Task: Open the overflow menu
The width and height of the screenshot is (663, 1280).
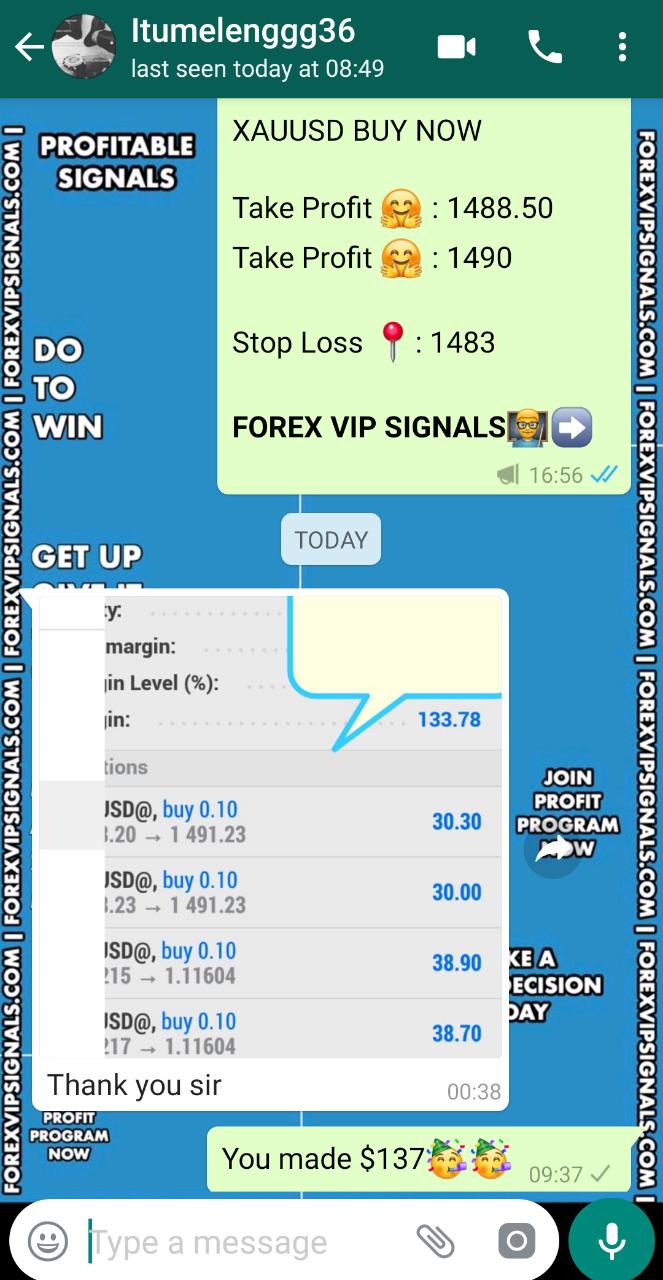Action: pos(622,47)
